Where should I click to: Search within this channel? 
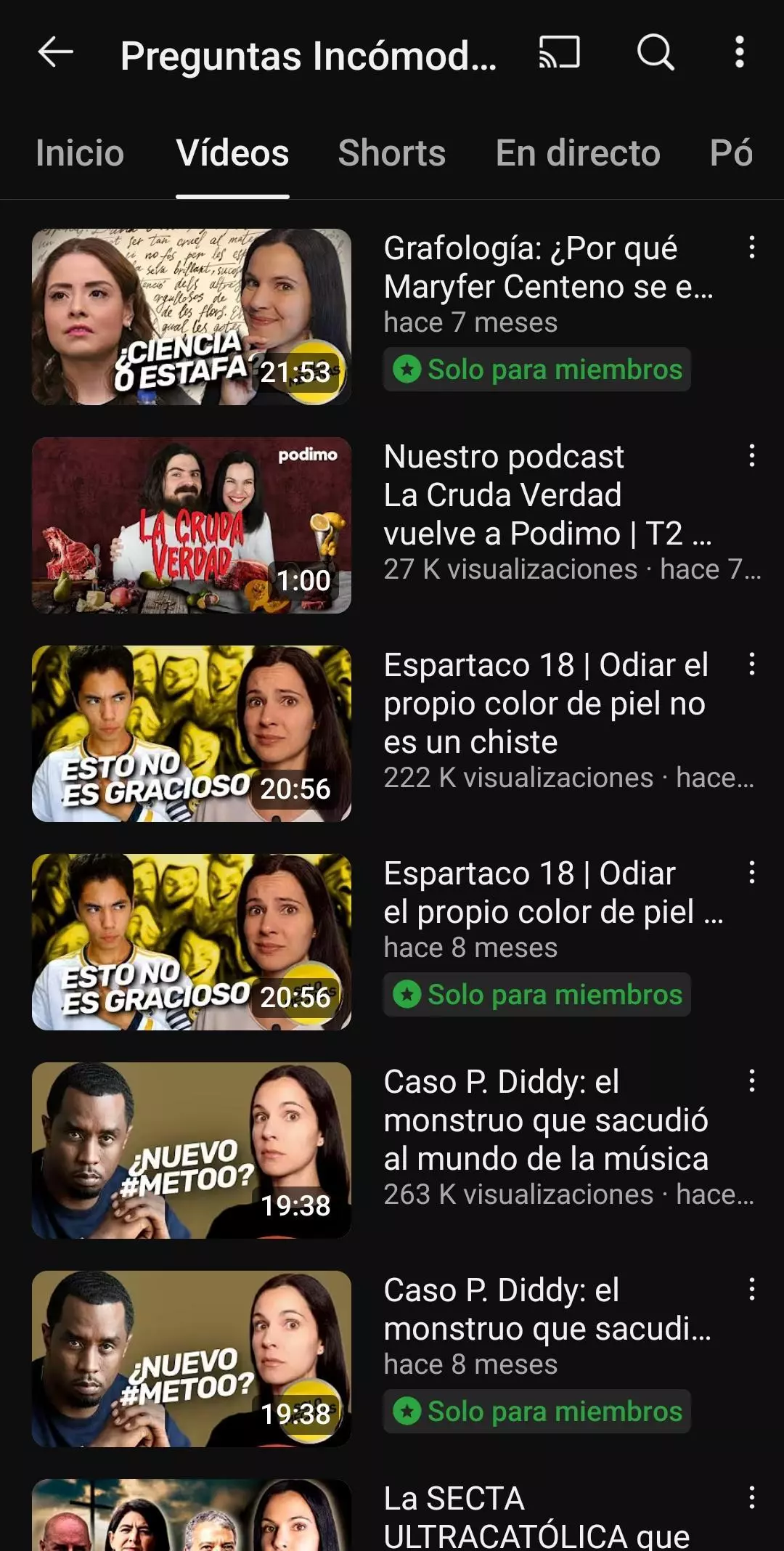pos(656,52)
